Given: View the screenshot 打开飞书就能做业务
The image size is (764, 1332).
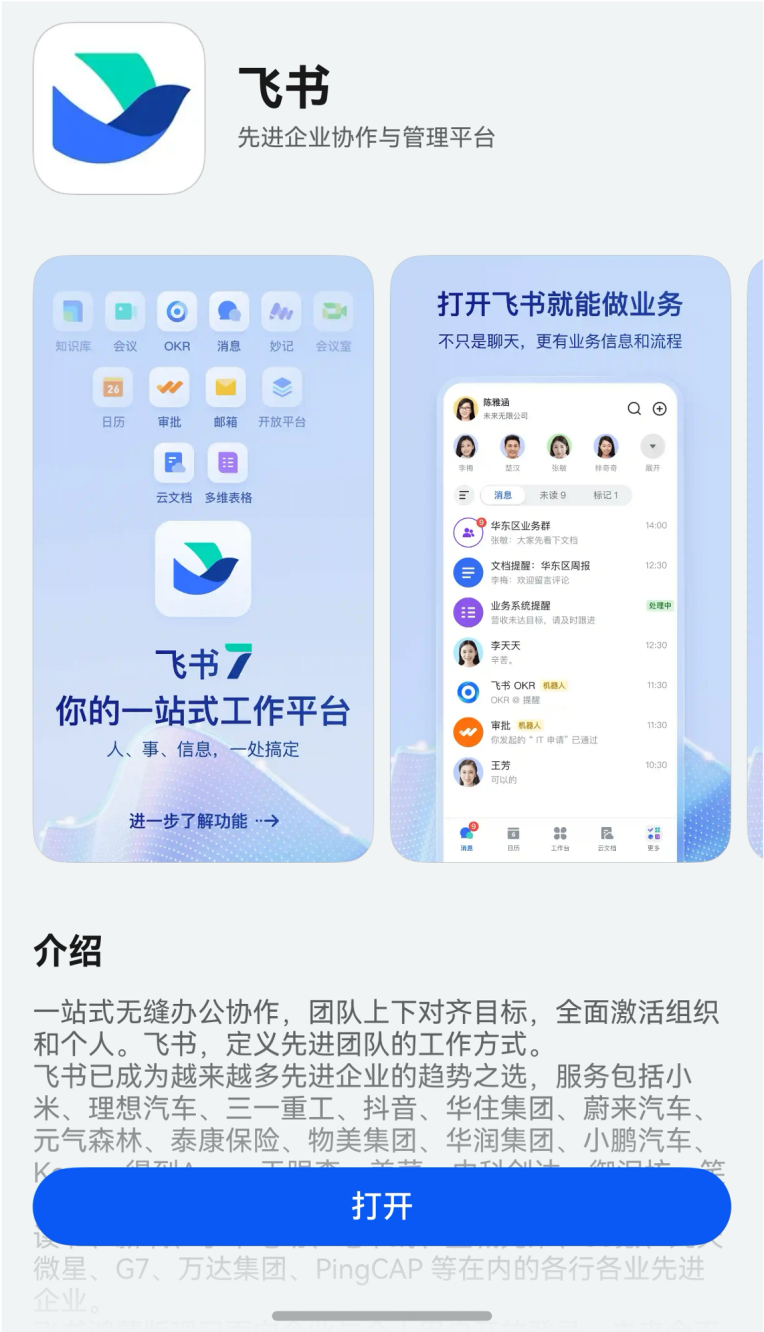Looking at the screenshot, I should click(560, 558).
